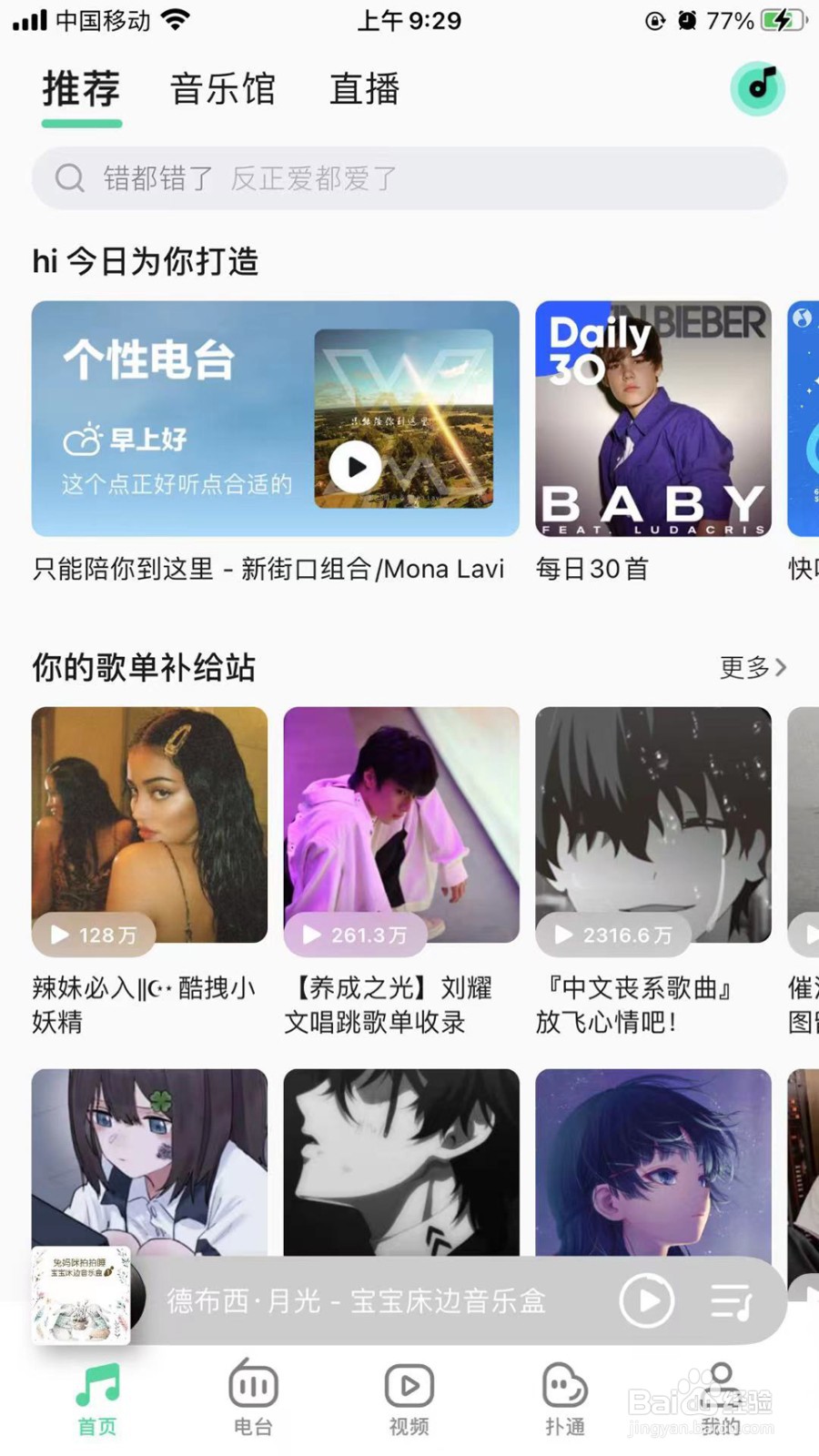Open the music recognition icon
The height and width of the screenshot is (1456, 819).
(x=757, y=88)
